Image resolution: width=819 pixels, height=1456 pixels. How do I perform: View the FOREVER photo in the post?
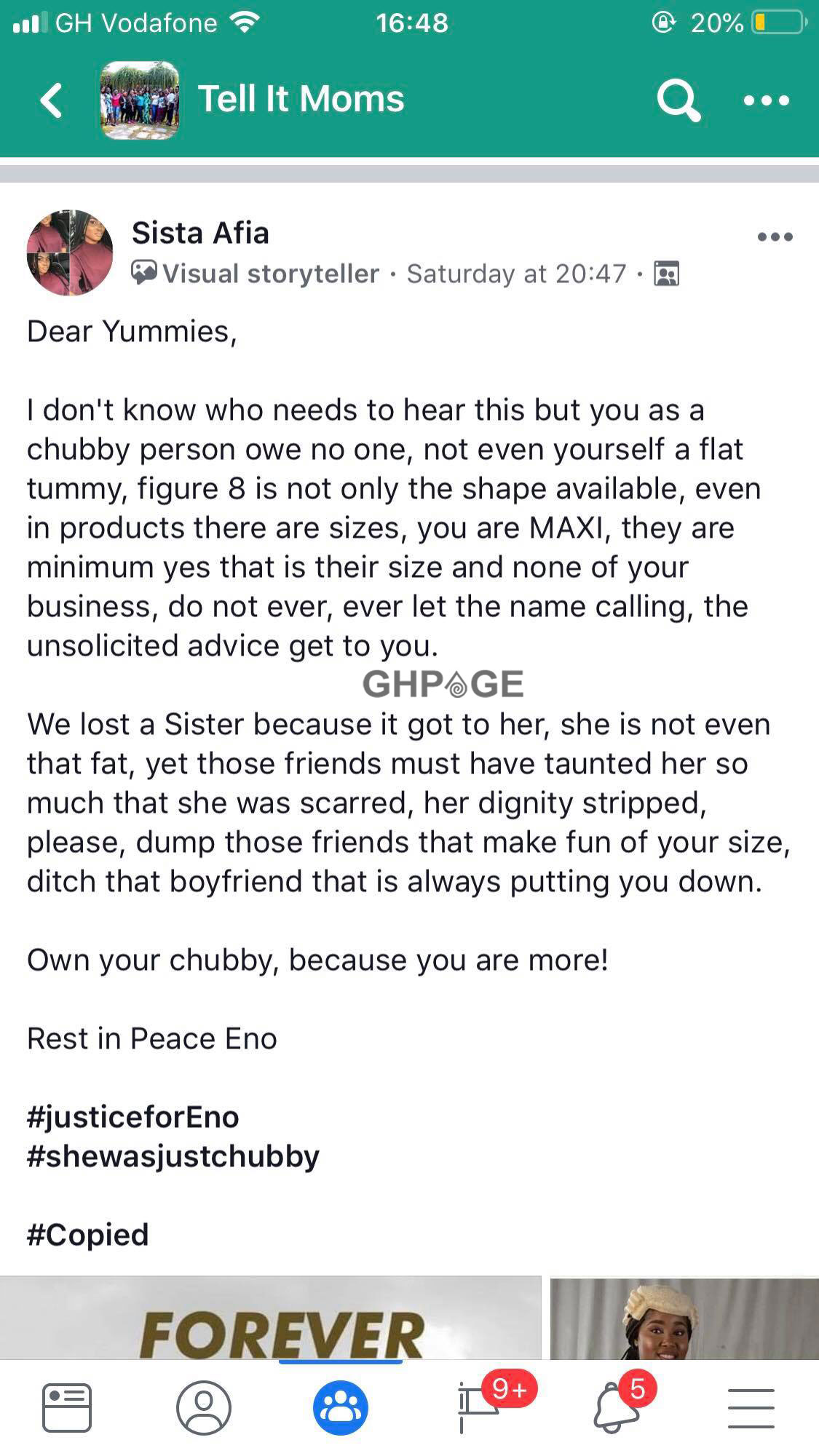click(271, 1318)
